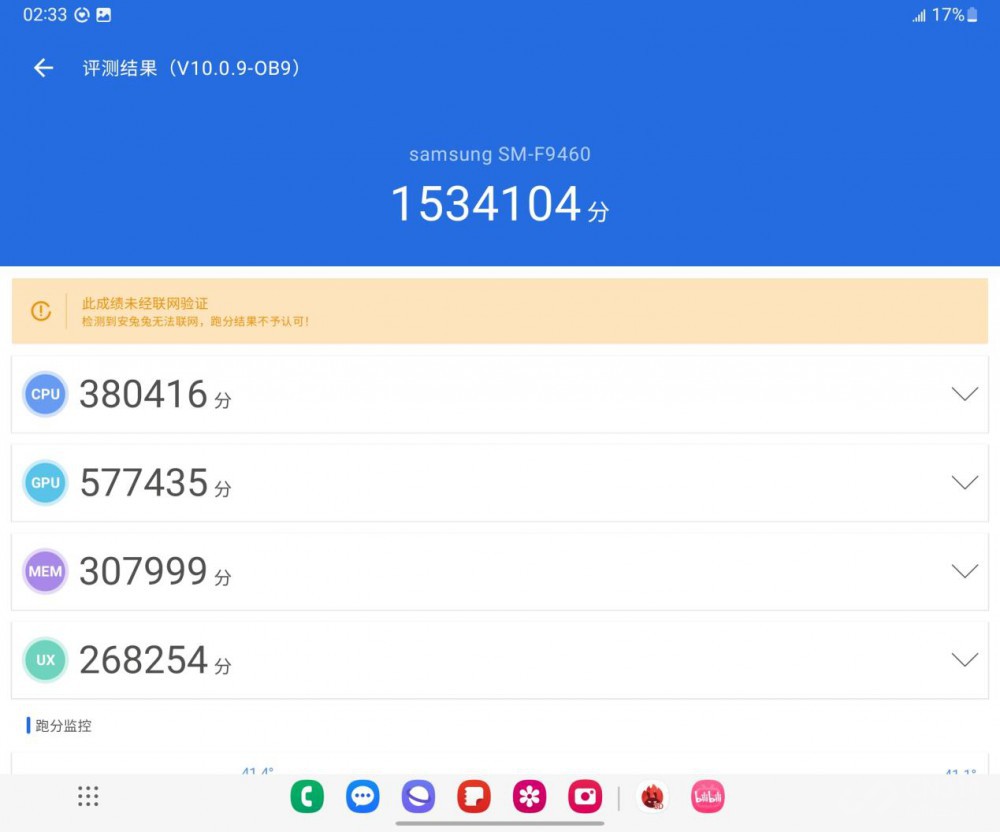
Task: Open Samsung Internet browser from taskbar
Action: point(418,796)
